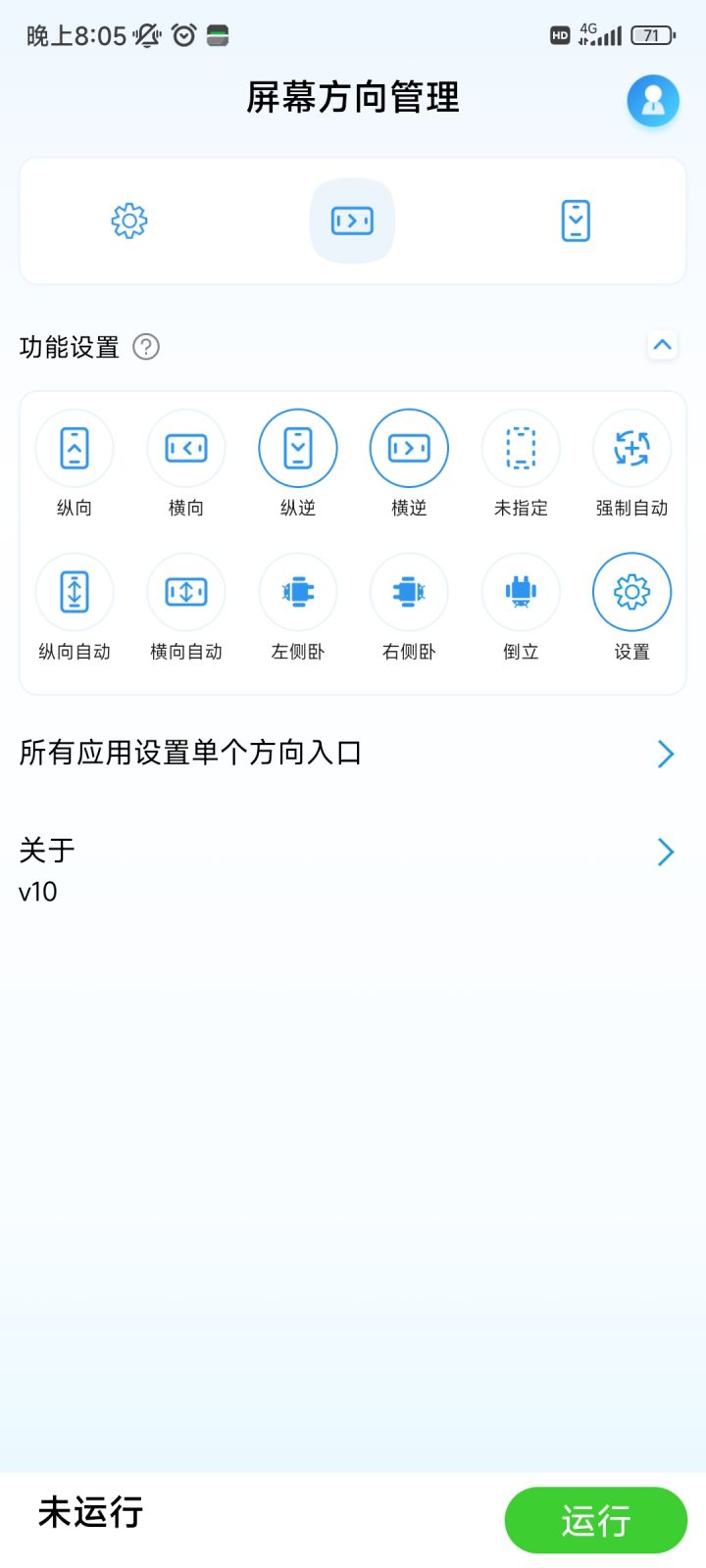Toggle the 横逆 orientation option
This screenshot has width=706, height=1568.
(x=409, y=449)
